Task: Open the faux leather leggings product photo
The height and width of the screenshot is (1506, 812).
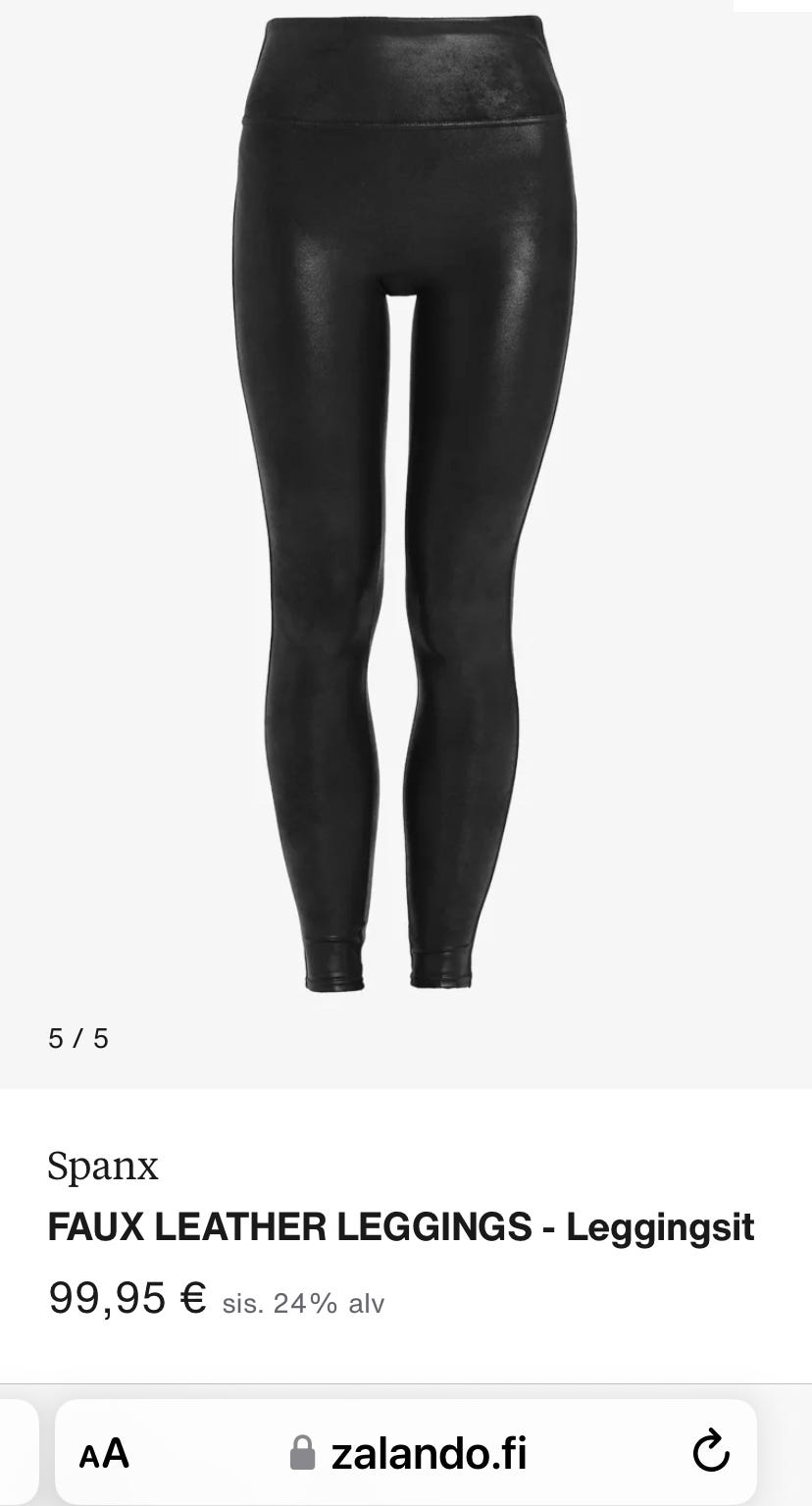Action: point(404,500)
